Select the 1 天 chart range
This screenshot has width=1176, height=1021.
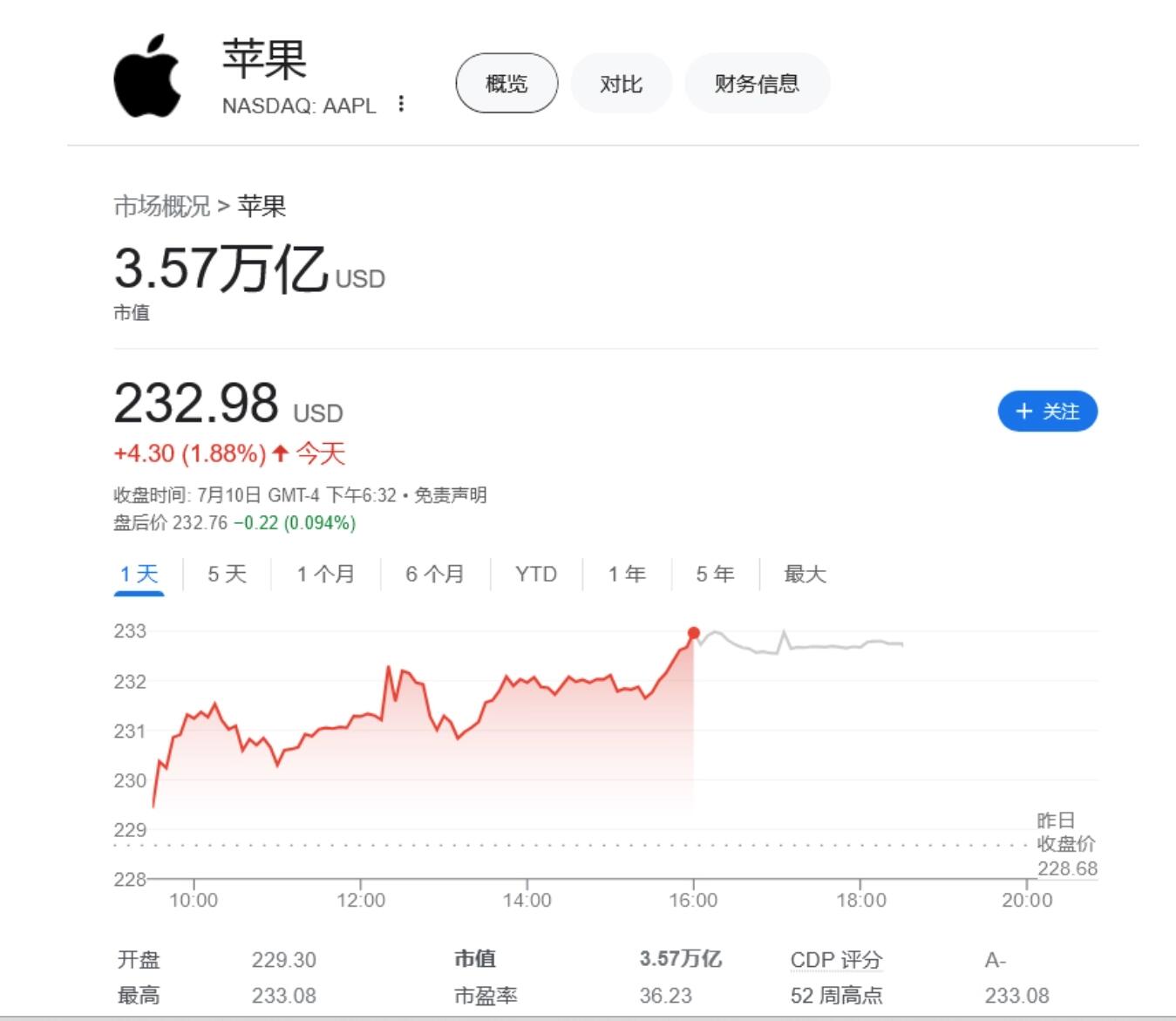(139, 574)
